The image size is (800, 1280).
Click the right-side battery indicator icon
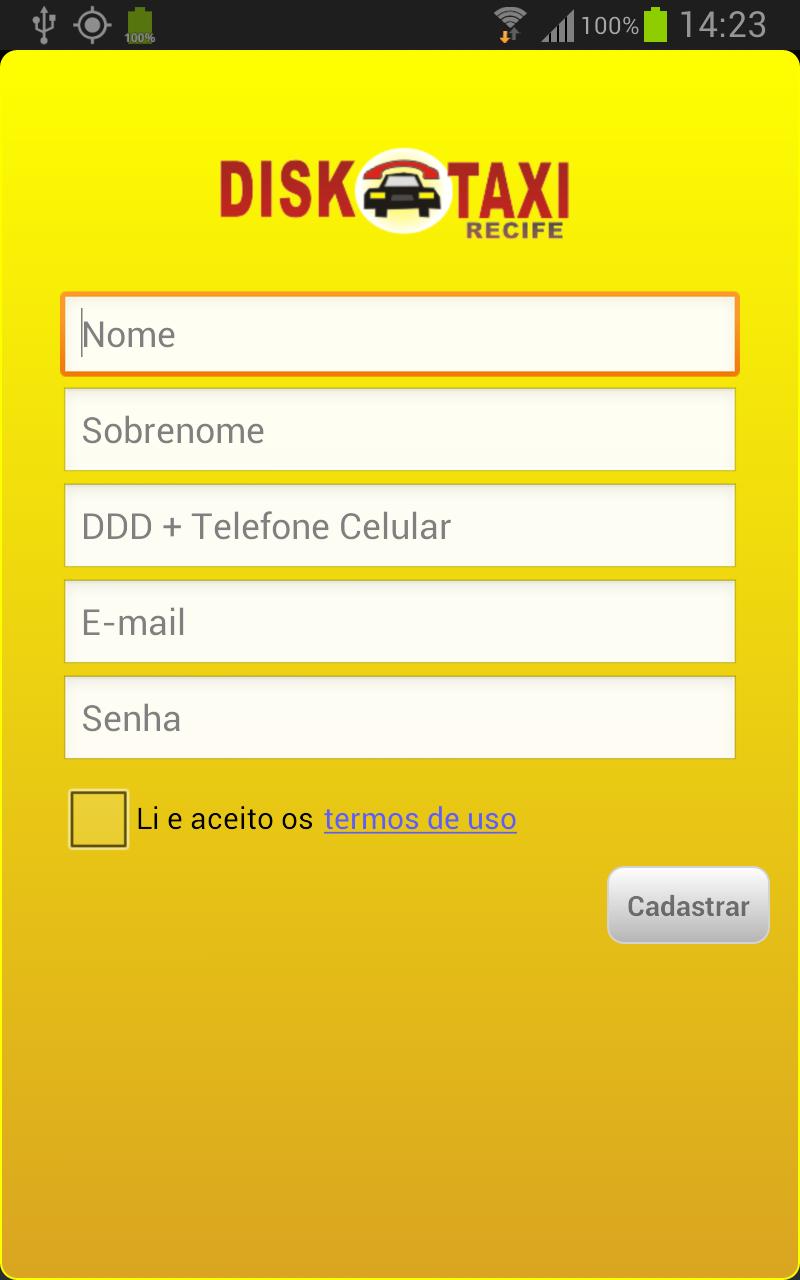[655, 25]
